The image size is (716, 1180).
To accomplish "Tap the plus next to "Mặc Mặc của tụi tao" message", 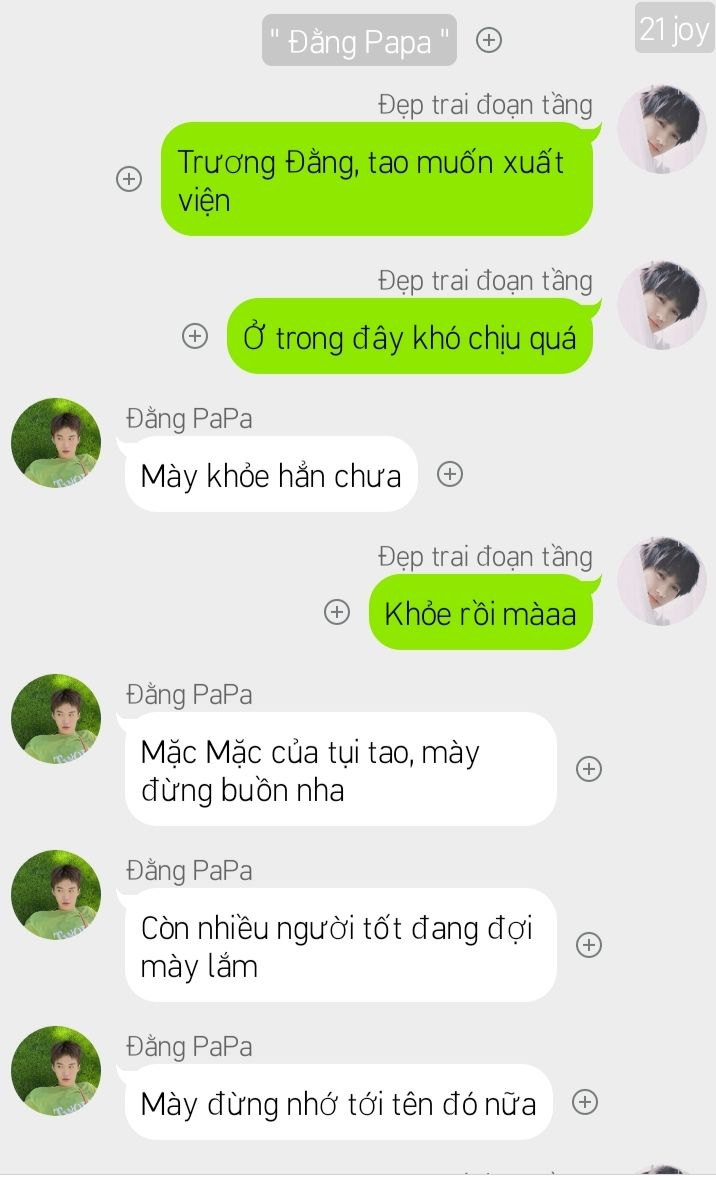I will tap(588, 768).
